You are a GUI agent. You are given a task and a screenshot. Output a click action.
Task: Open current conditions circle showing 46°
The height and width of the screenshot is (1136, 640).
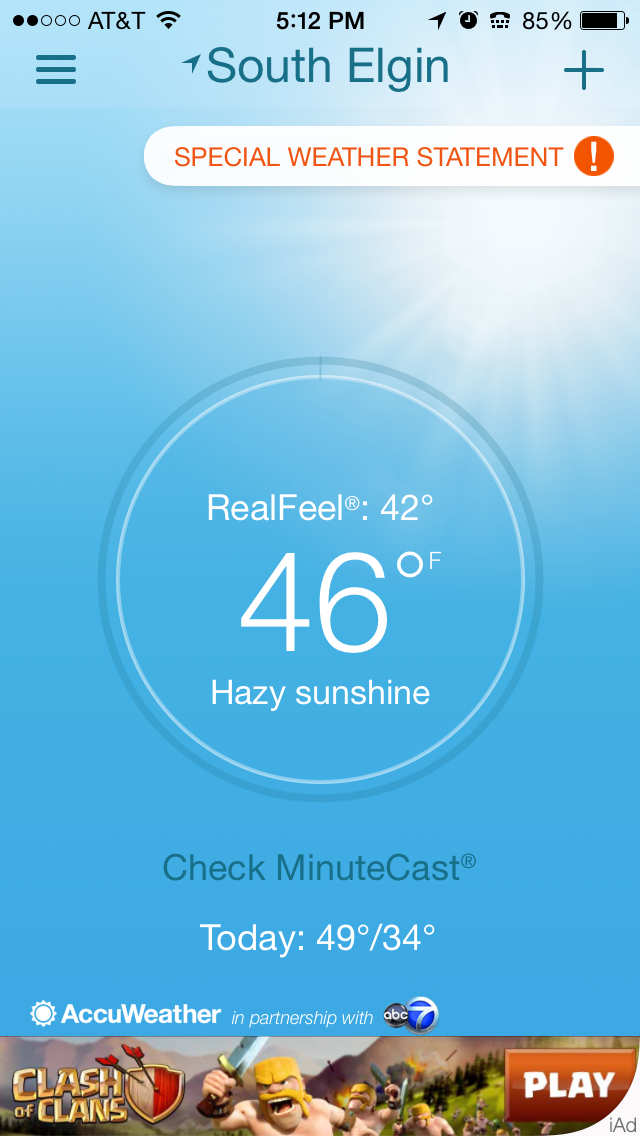point(320,580)
